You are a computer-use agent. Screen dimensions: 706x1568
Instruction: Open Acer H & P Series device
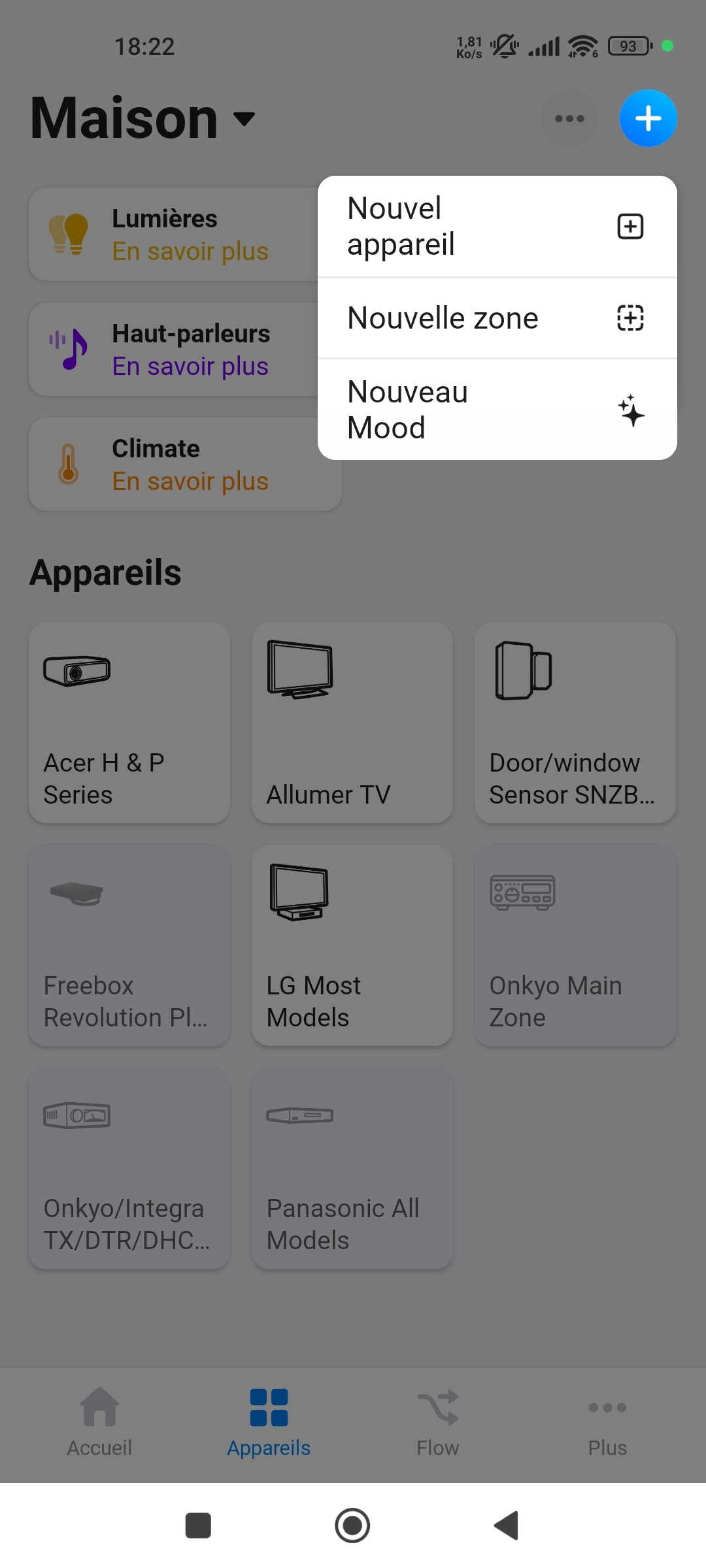click(129, 723)
